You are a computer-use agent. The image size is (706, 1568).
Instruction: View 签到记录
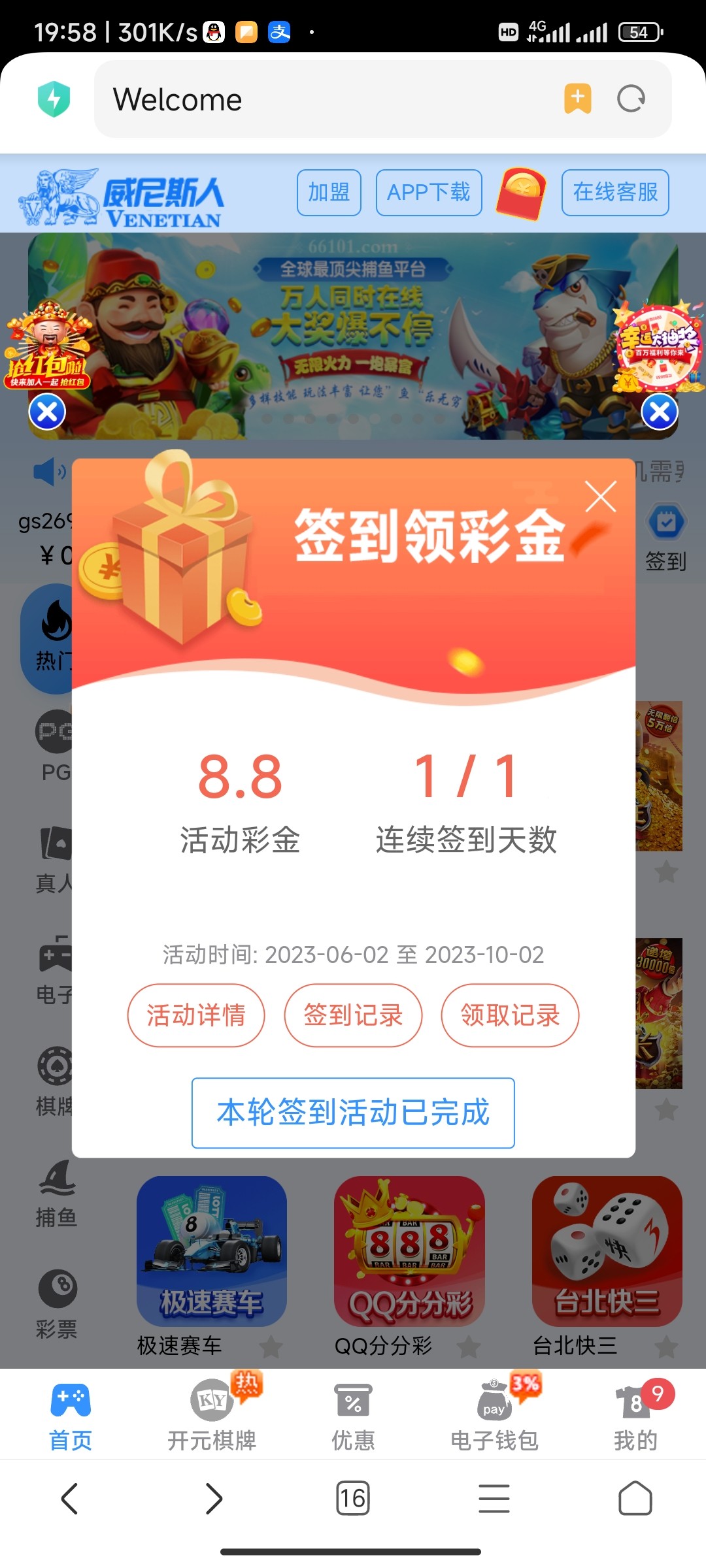353,1015
